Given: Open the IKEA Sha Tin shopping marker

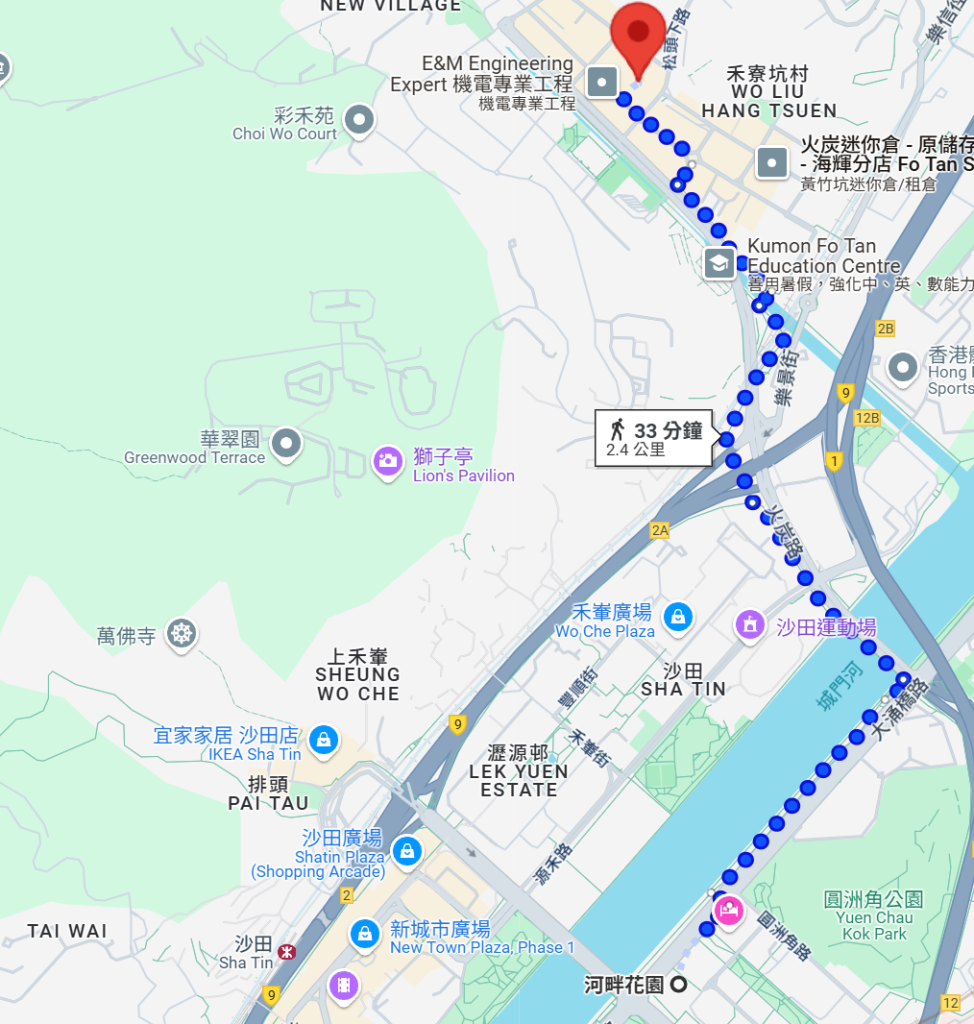Looking at the screenshot, I should (x=323, y=741).
